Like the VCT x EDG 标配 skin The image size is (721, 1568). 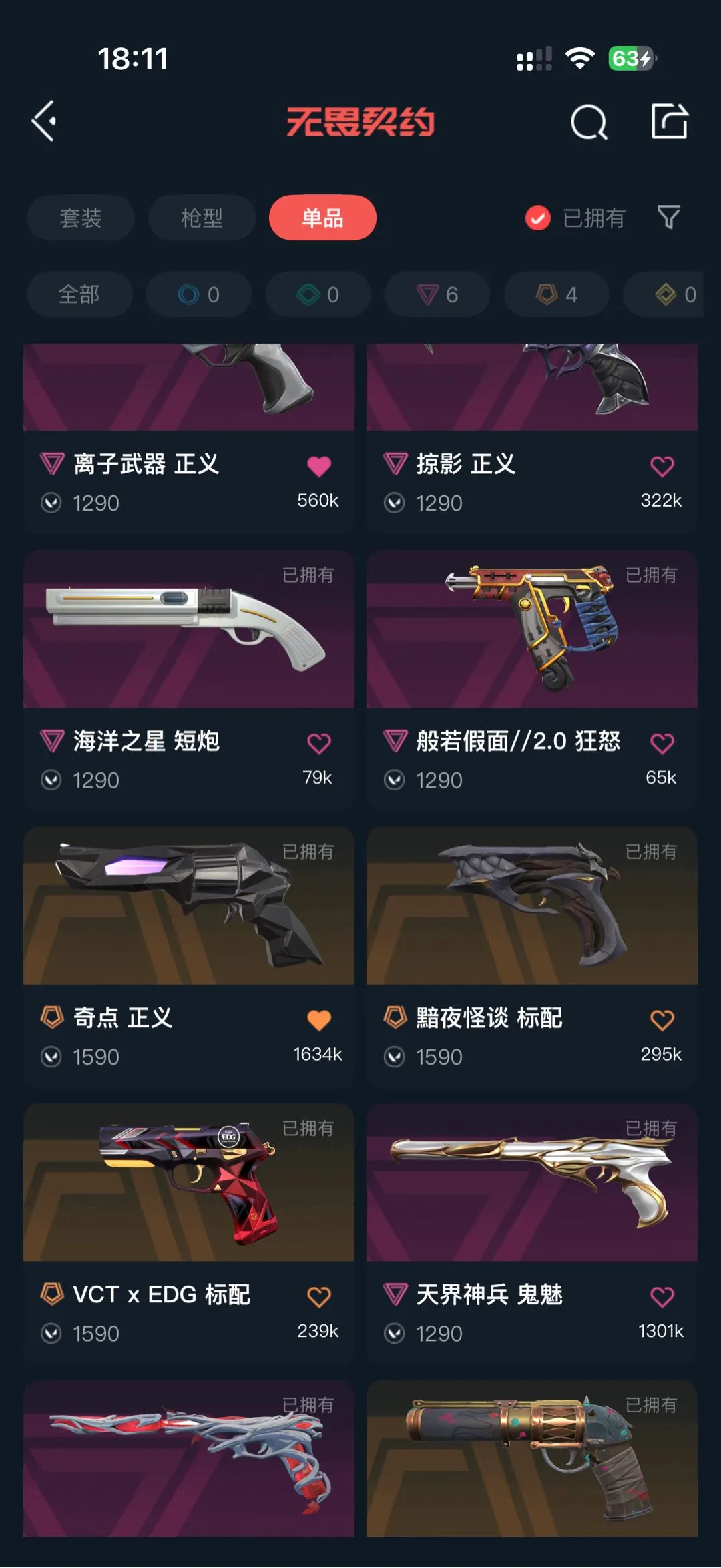point(319,1296)
